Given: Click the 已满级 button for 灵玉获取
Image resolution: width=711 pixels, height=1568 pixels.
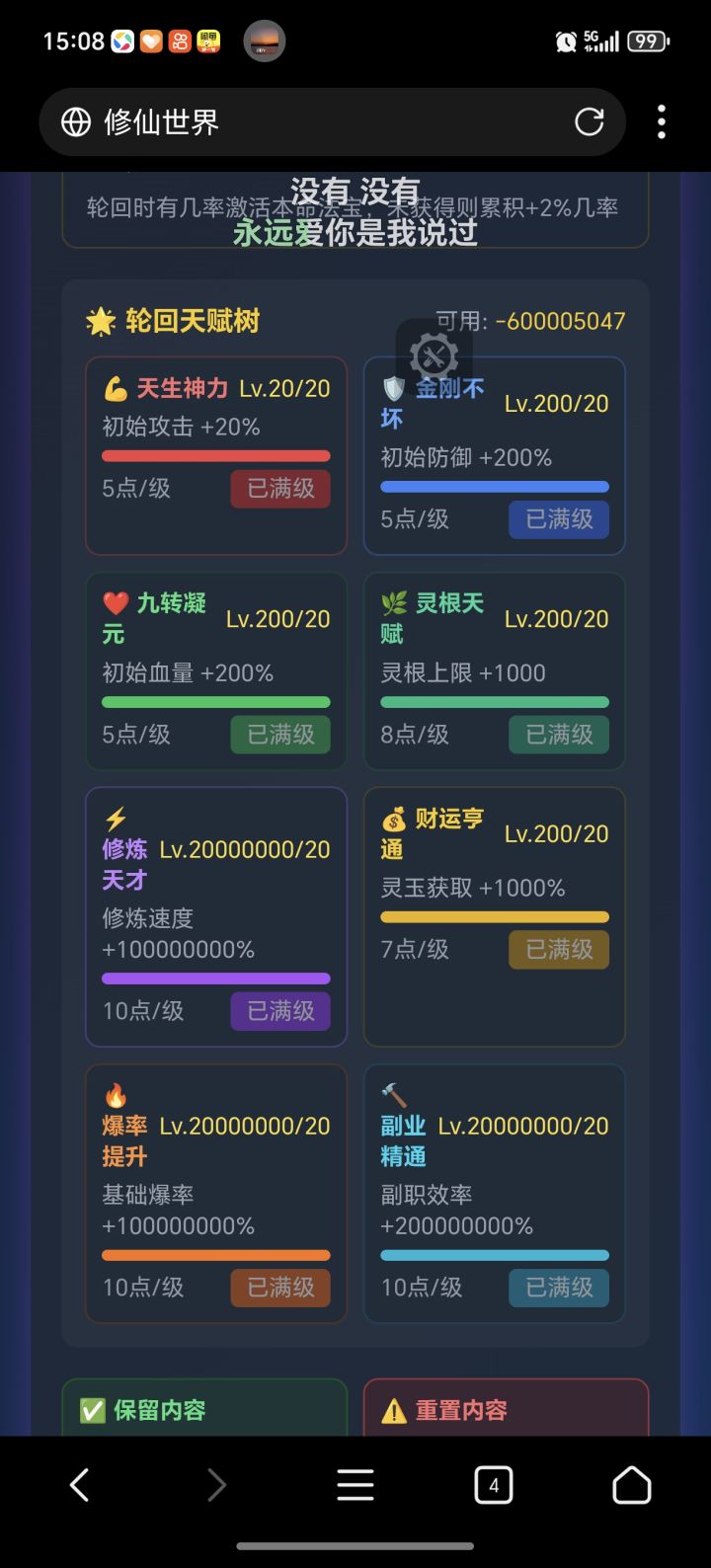Looking at the screenshot, I should coord(558,949).
